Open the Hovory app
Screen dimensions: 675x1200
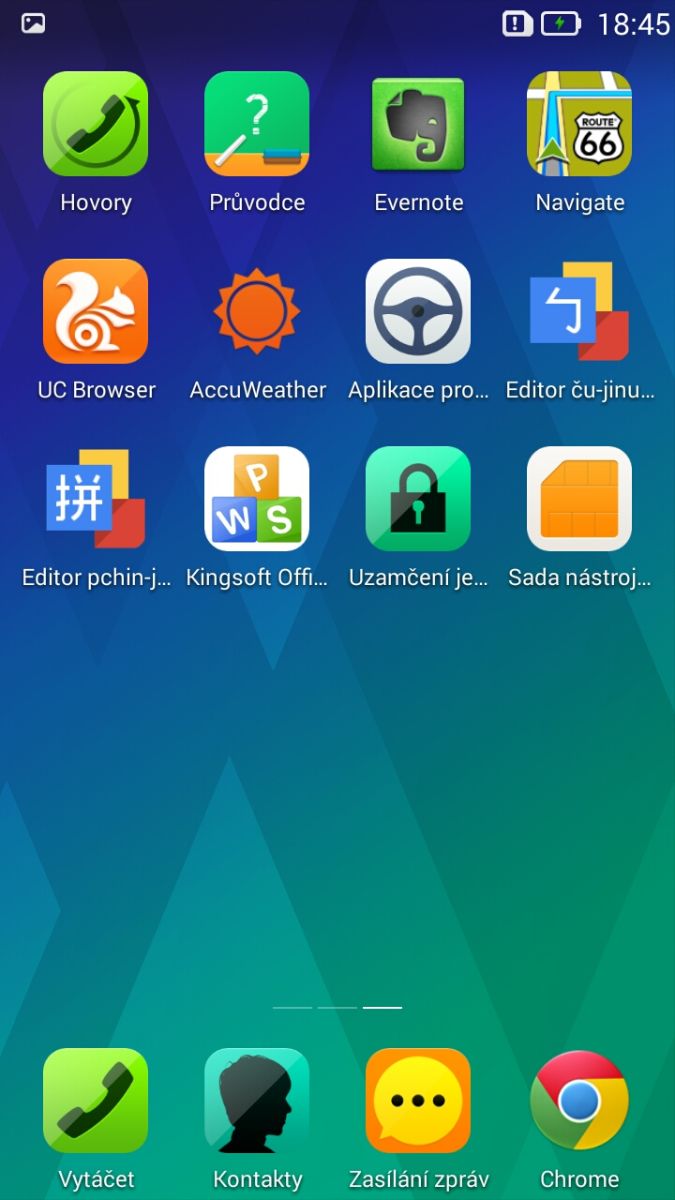pos(95,124)
